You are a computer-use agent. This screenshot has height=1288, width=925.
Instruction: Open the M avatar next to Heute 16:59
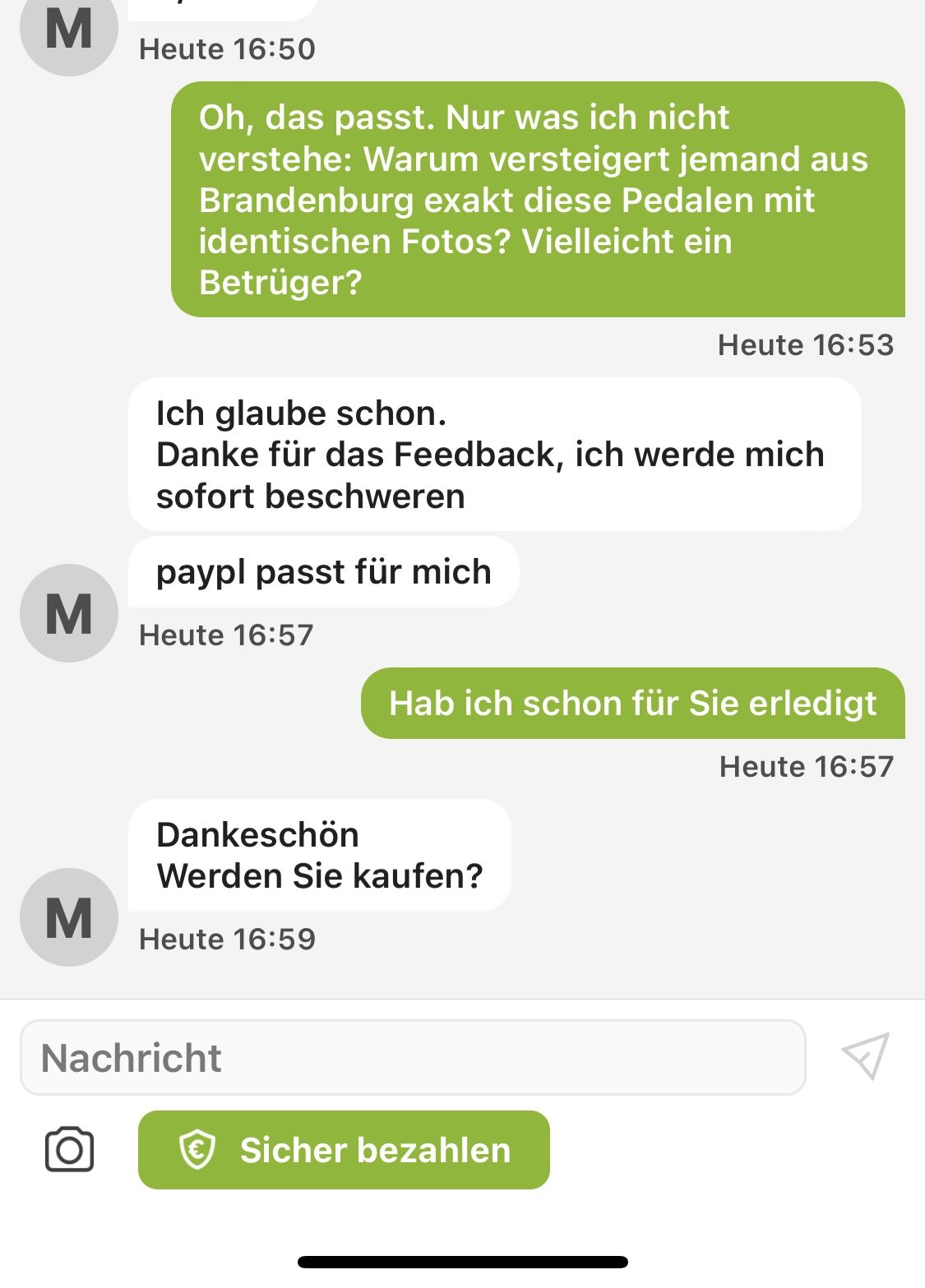(69, 917)
